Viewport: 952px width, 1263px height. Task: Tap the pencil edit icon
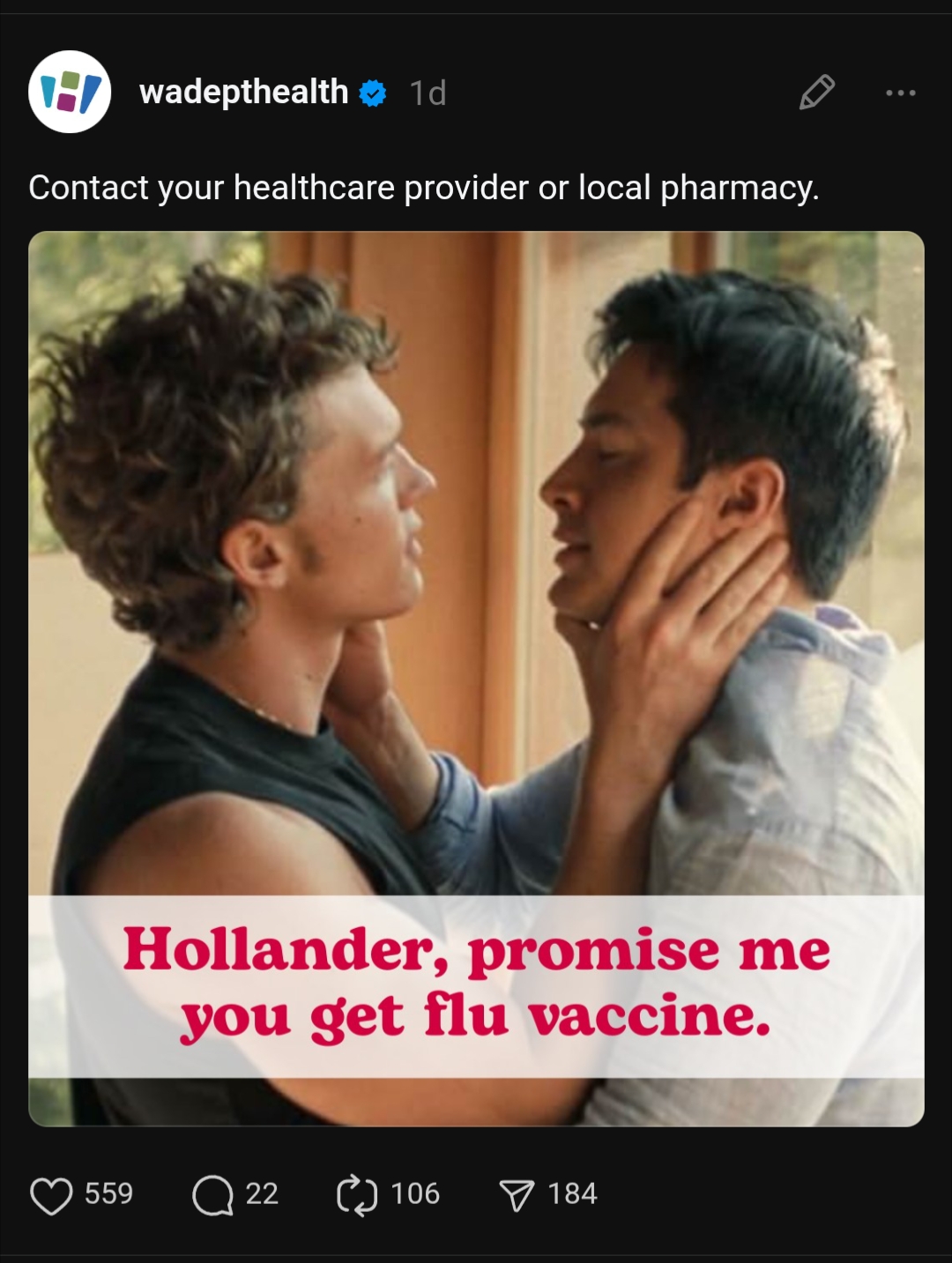pos(816,93)
